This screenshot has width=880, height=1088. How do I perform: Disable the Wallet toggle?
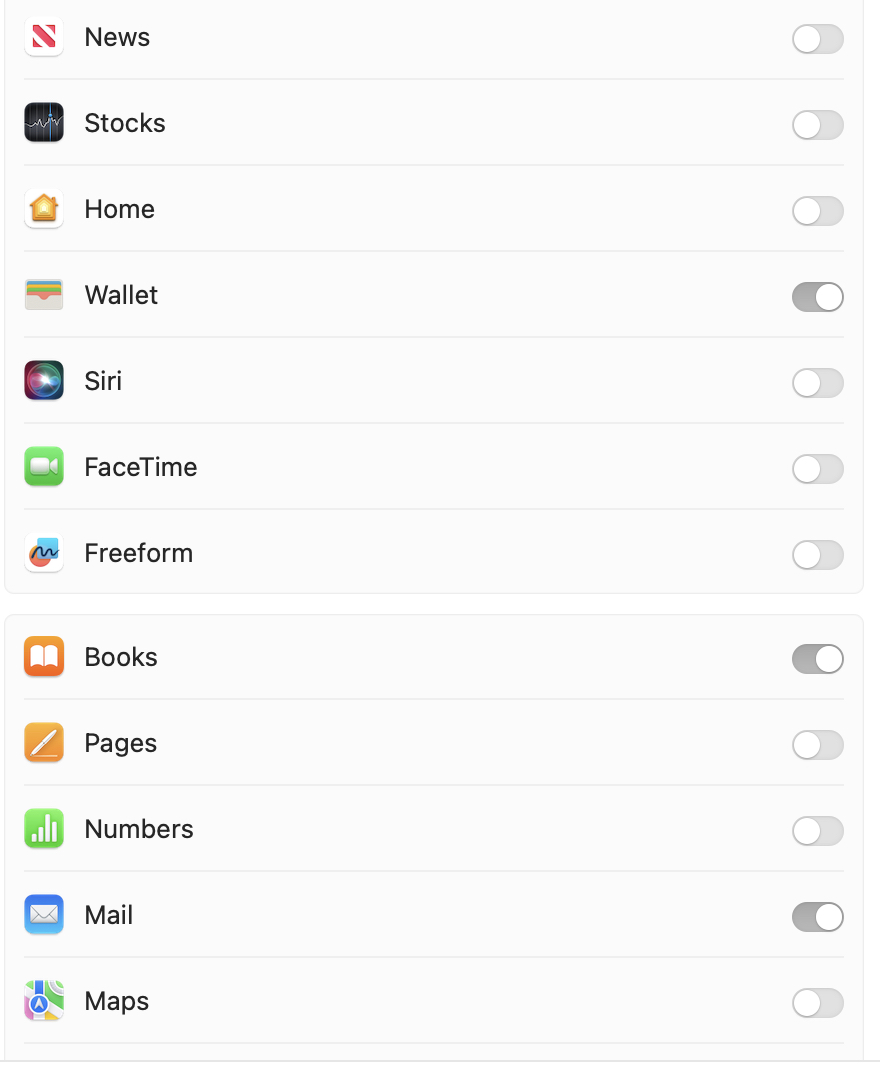818,297
